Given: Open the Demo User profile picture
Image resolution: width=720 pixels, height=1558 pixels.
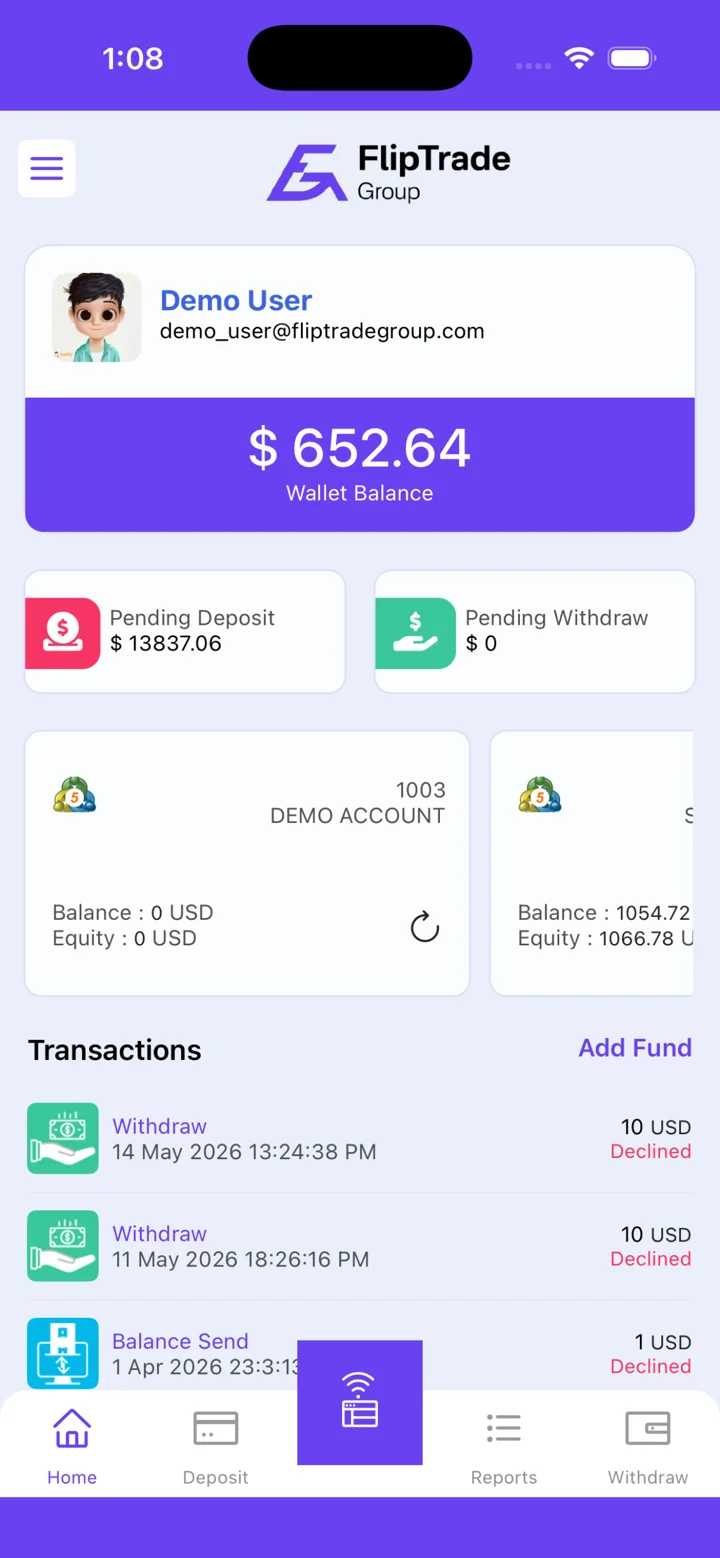Looking at the screenshot, I should 97,317.
